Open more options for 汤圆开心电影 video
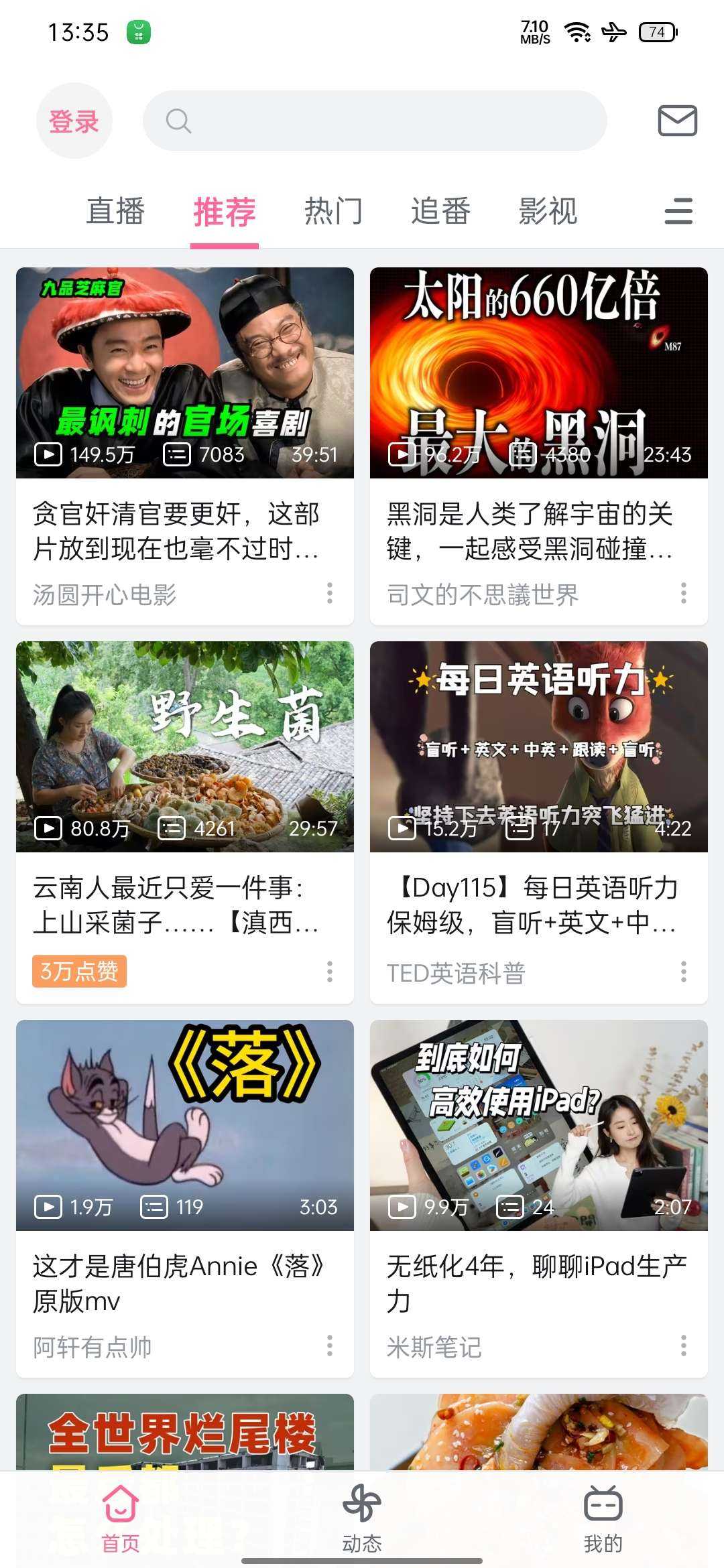The width and height of the screenshot is (724, 1568). (x=330, y=593)
